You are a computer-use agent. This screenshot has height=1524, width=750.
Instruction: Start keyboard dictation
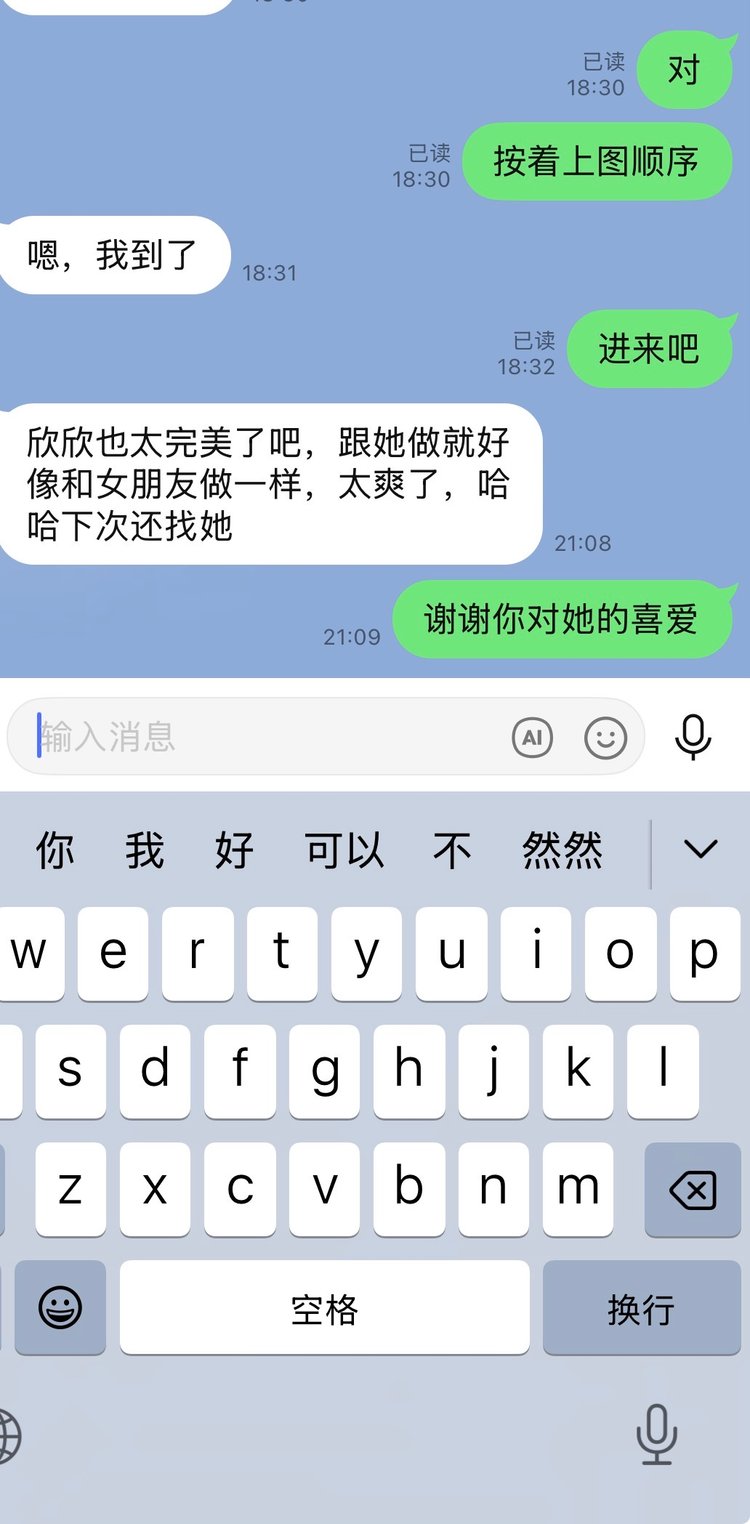657,1434
